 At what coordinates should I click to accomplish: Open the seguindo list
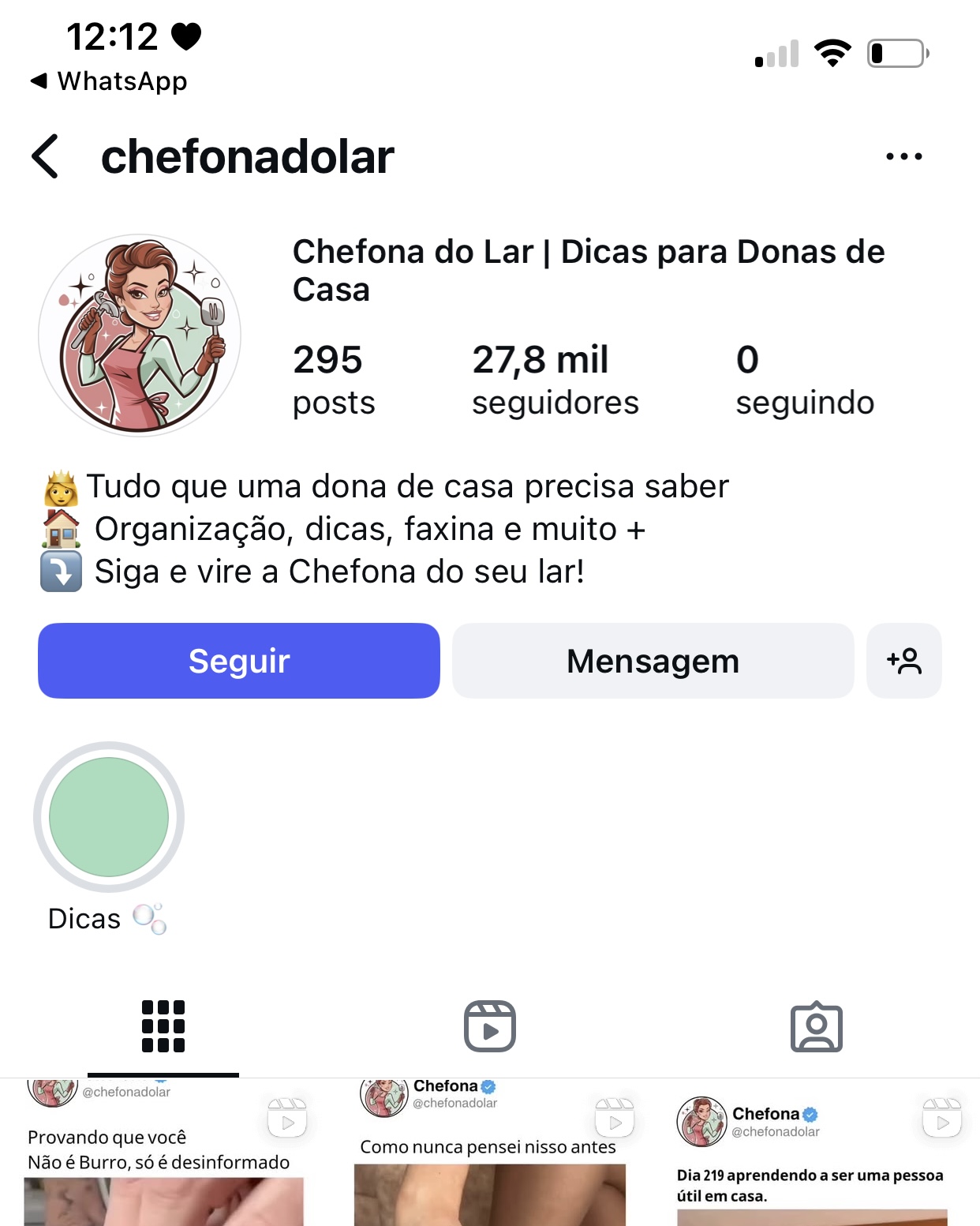(x=804, y=380)
